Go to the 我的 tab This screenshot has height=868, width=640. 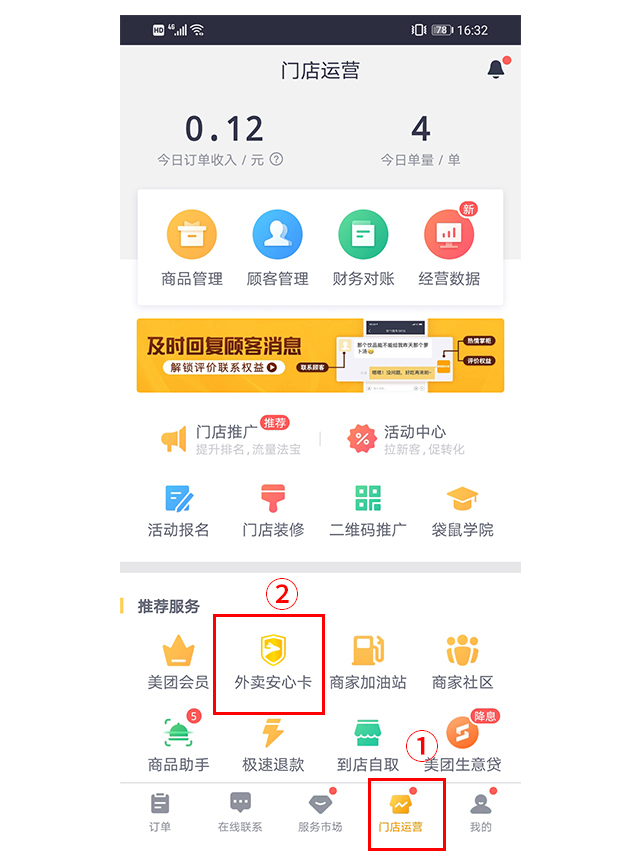tap(481, 812)
